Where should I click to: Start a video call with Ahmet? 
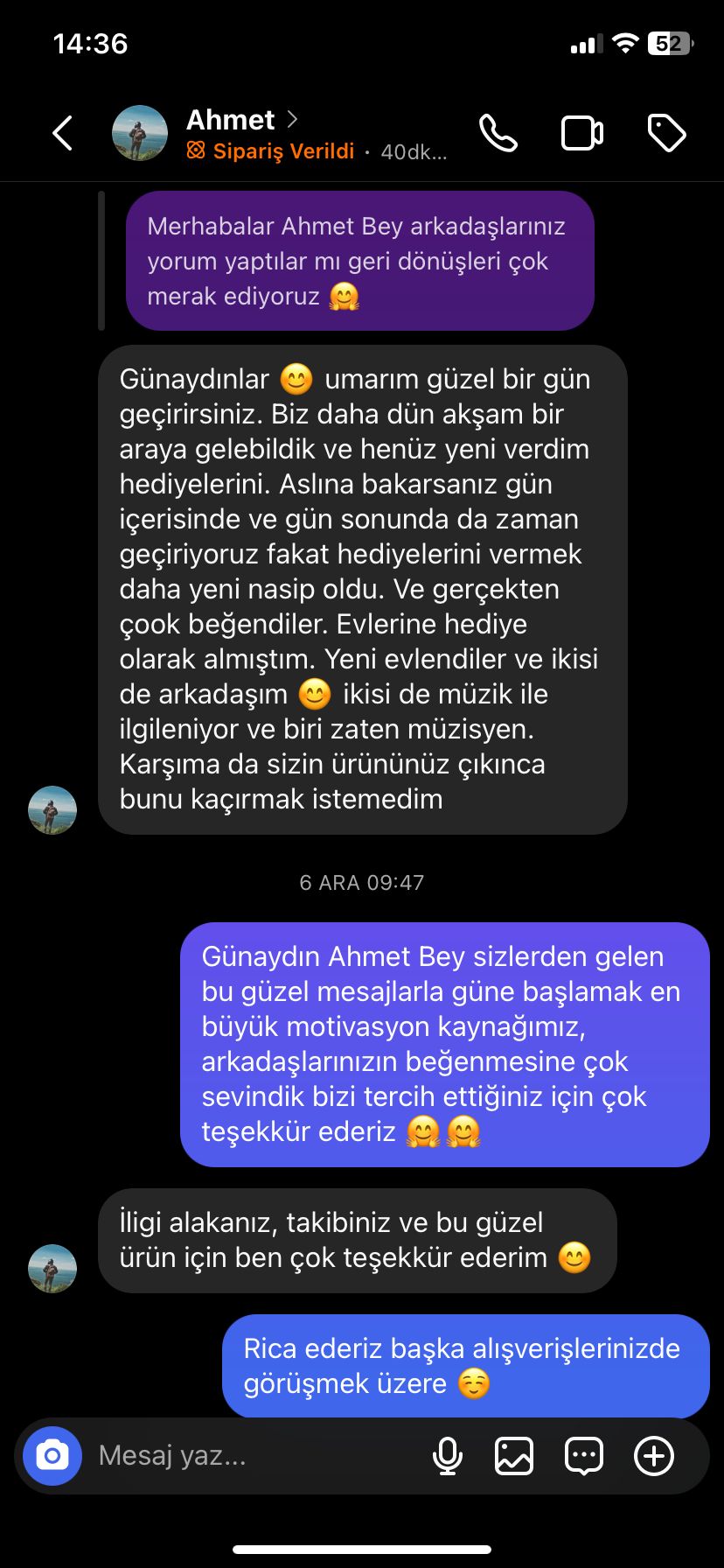coord(581,134)
